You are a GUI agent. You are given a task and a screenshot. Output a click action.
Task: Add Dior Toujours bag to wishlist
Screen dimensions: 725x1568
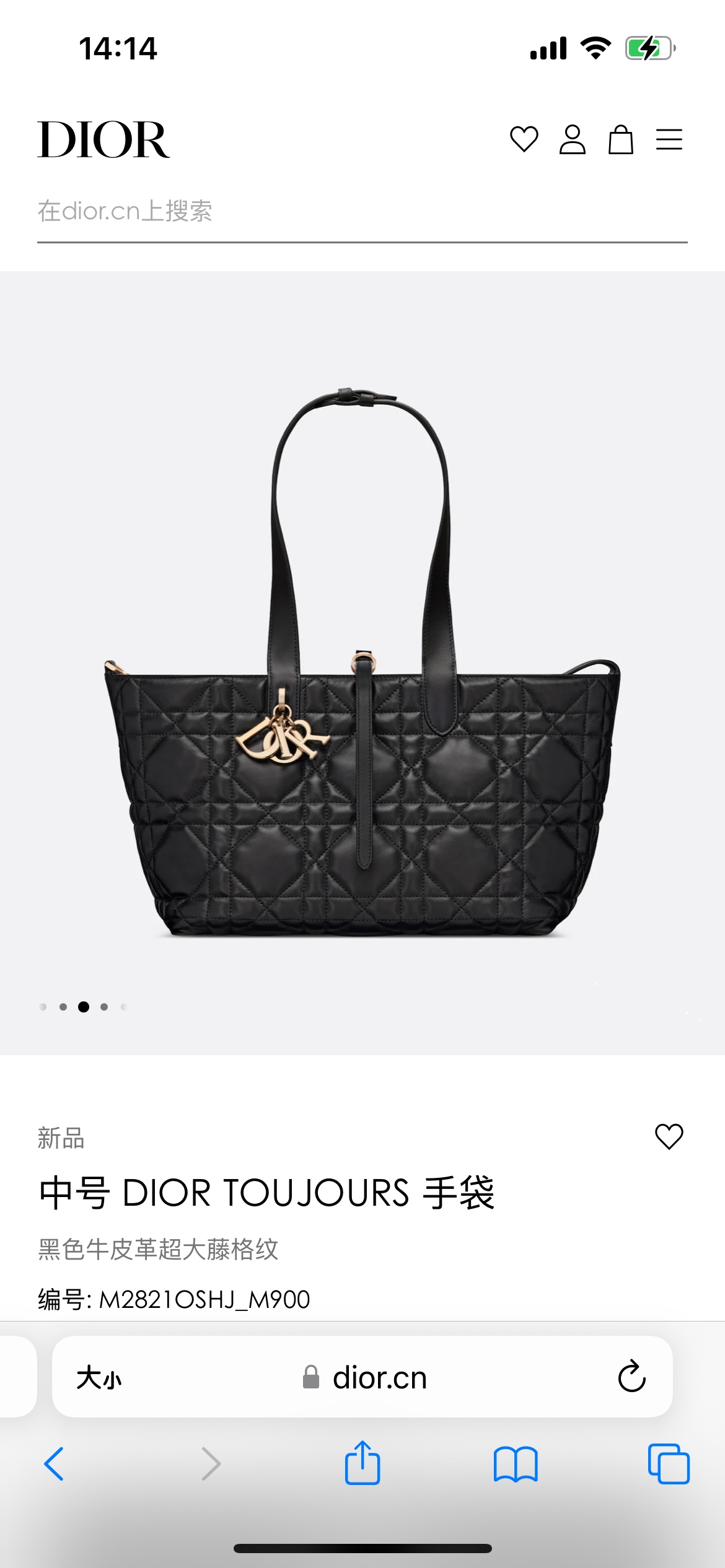tap(669, 1136)
